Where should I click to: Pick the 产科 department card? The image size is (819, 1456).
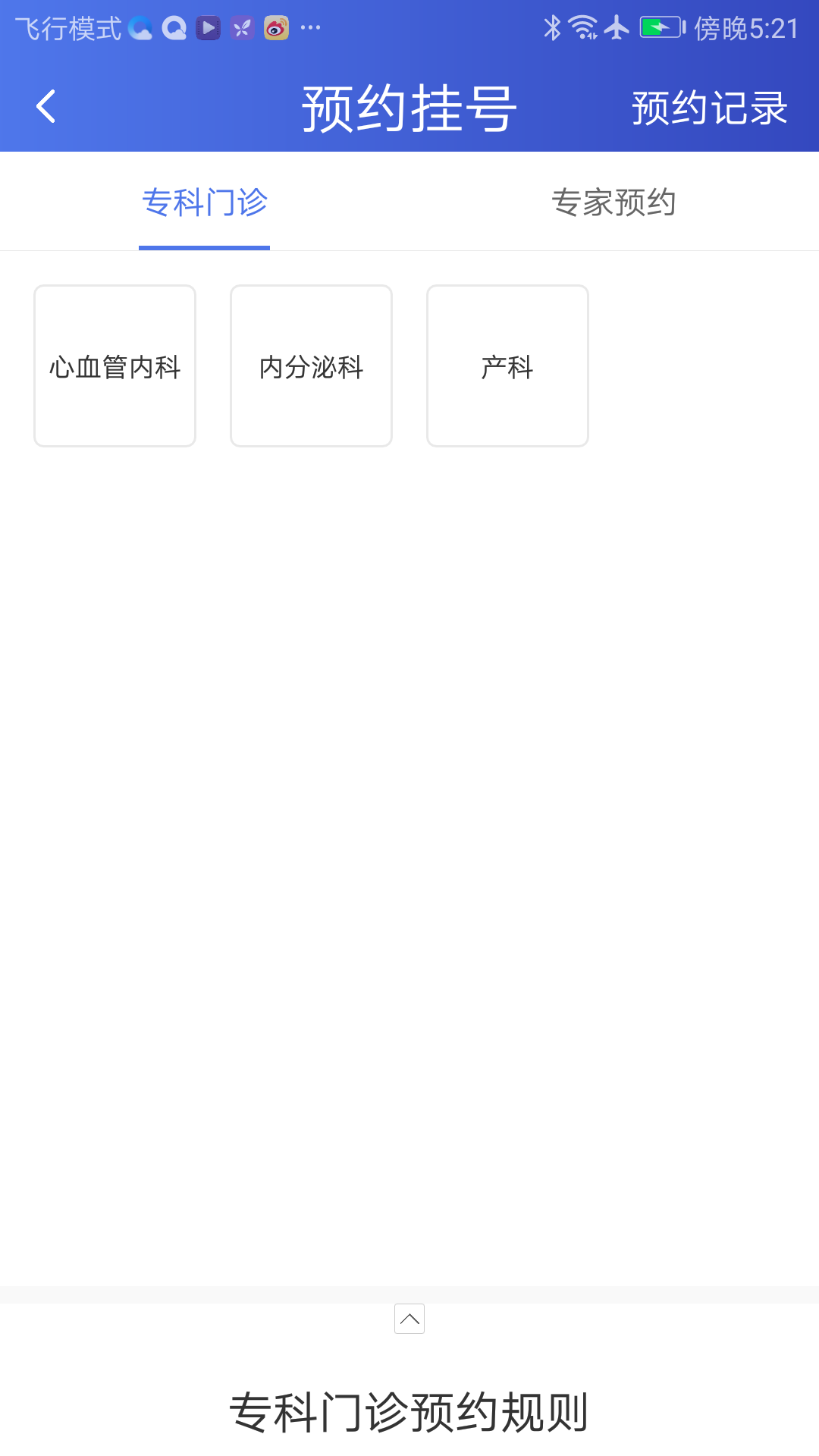(507, 366)
